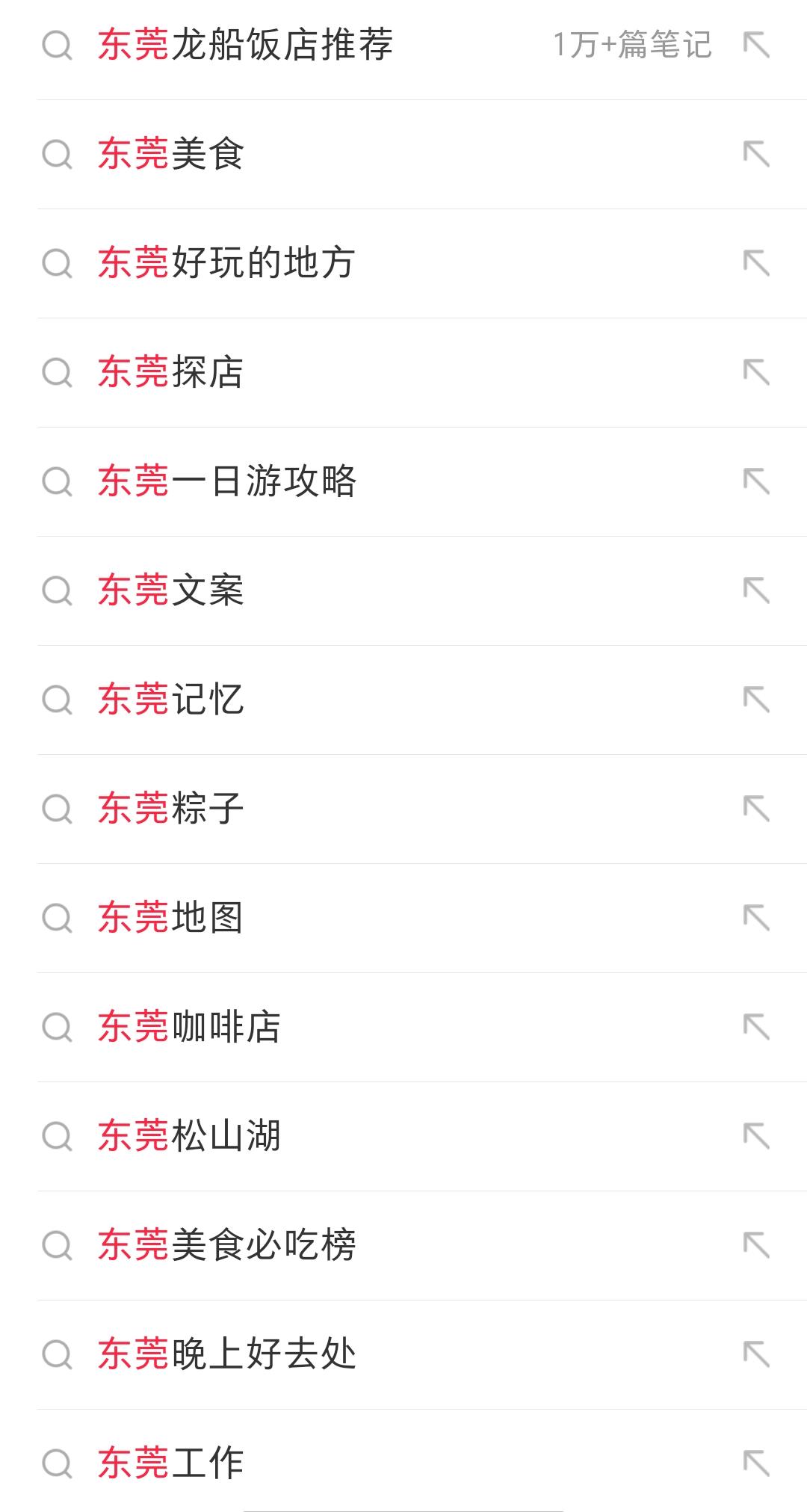
Task: Tap the arrow icon beside 东莞粽子
Action: click(756, 809)
